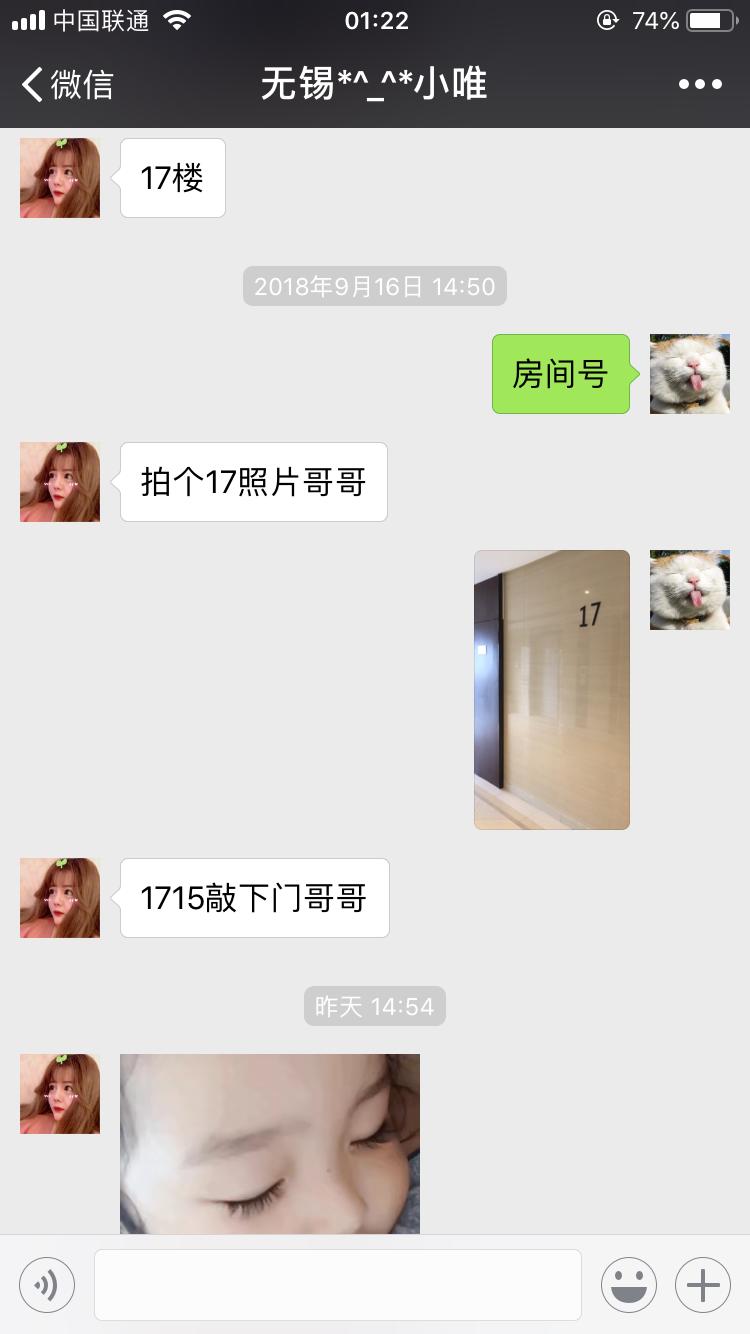
Task: Open the plus attachment menu
Action: pos(703,1285)
